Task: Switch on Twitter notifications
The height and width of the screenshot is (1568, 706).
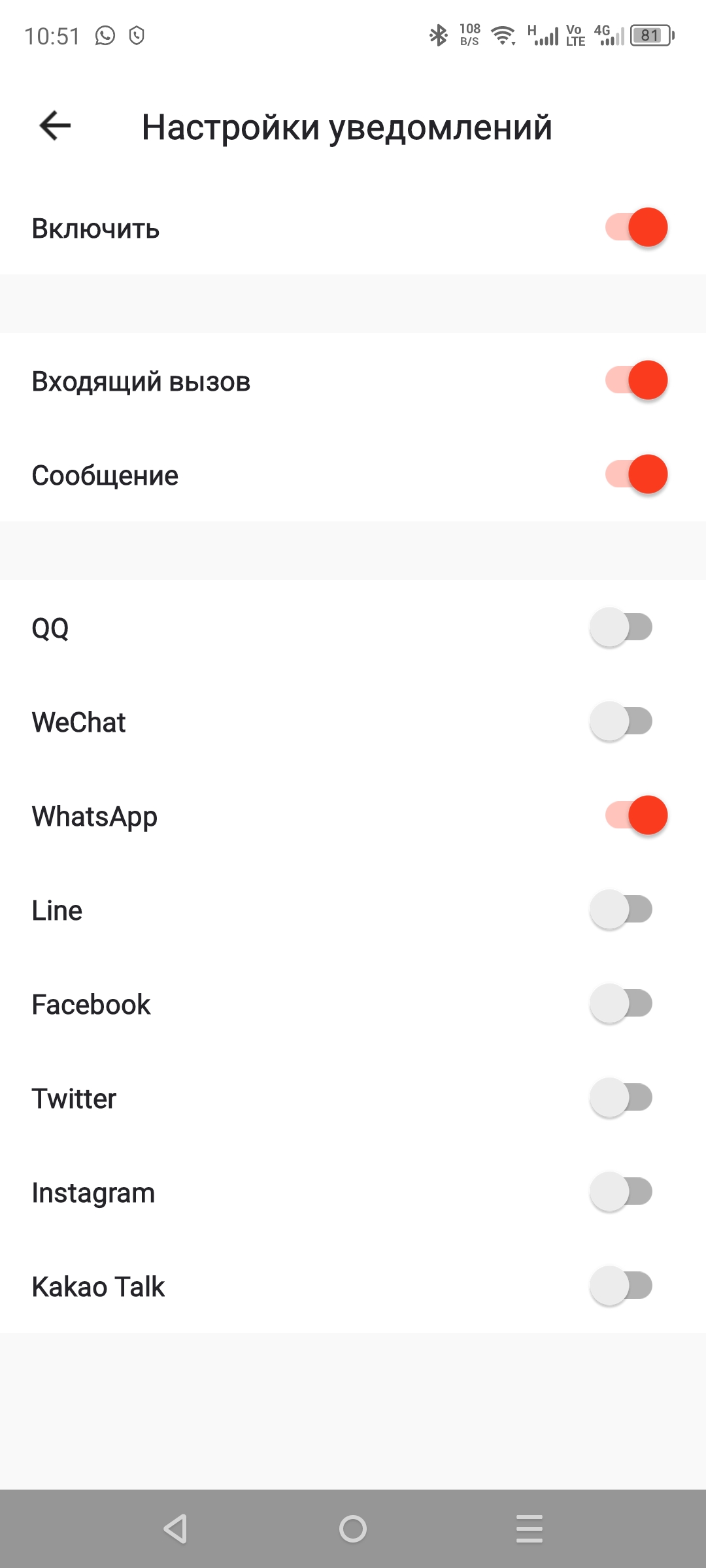Action: pos(622,1098)
